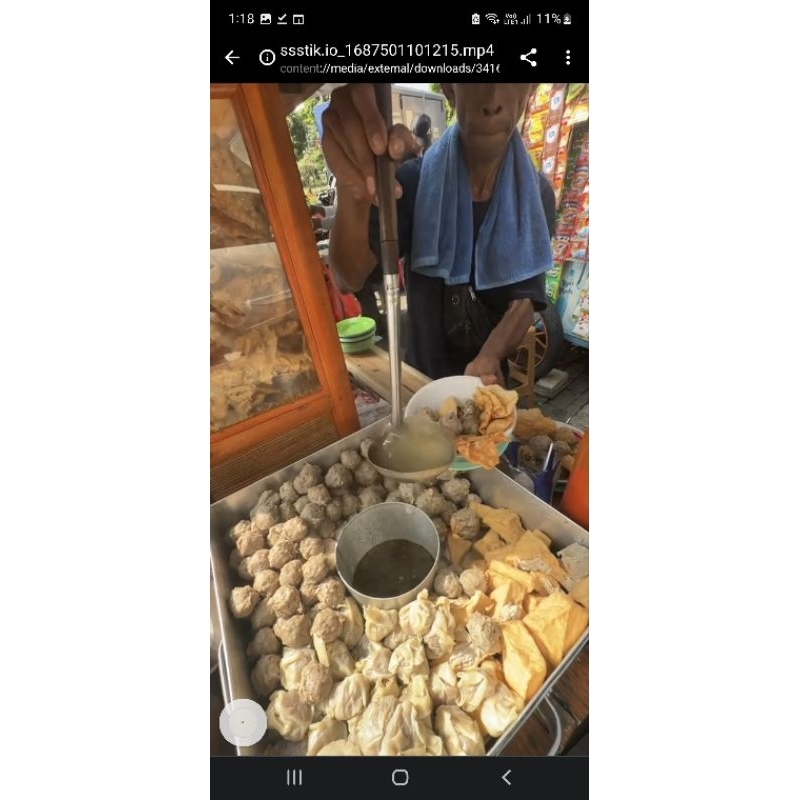Open the file info icon
This screenshot has width=800, height=800.
(x=267, y=58)
